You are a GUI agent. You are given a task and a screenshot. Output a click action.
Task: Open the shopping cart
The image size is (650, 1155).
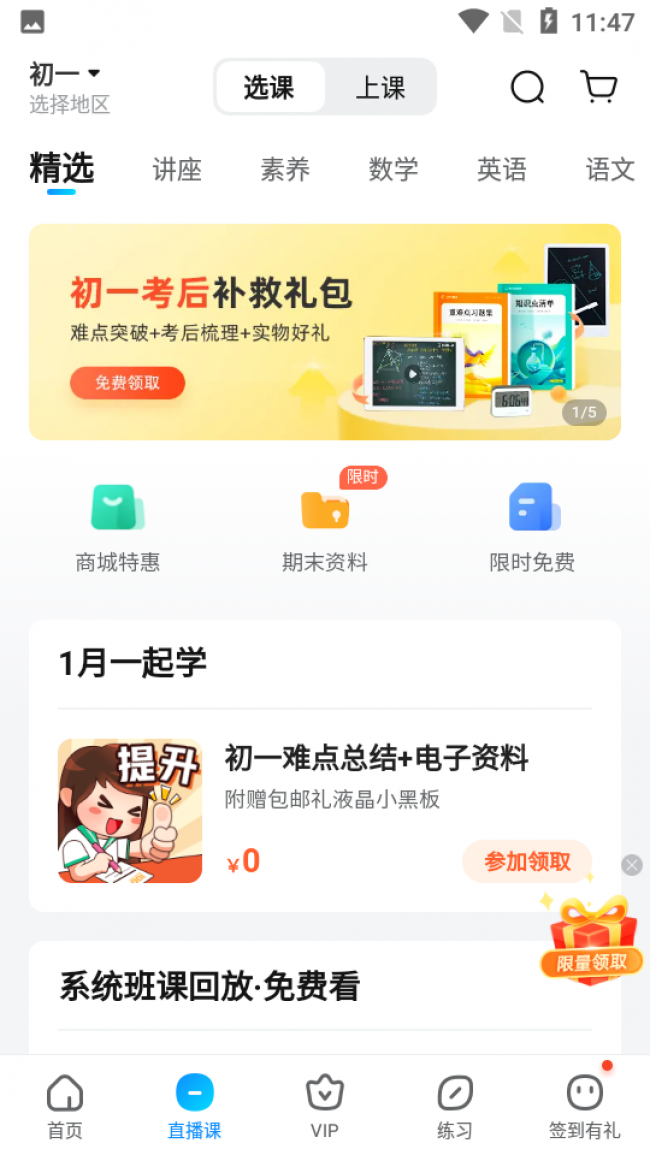[598, 87]
